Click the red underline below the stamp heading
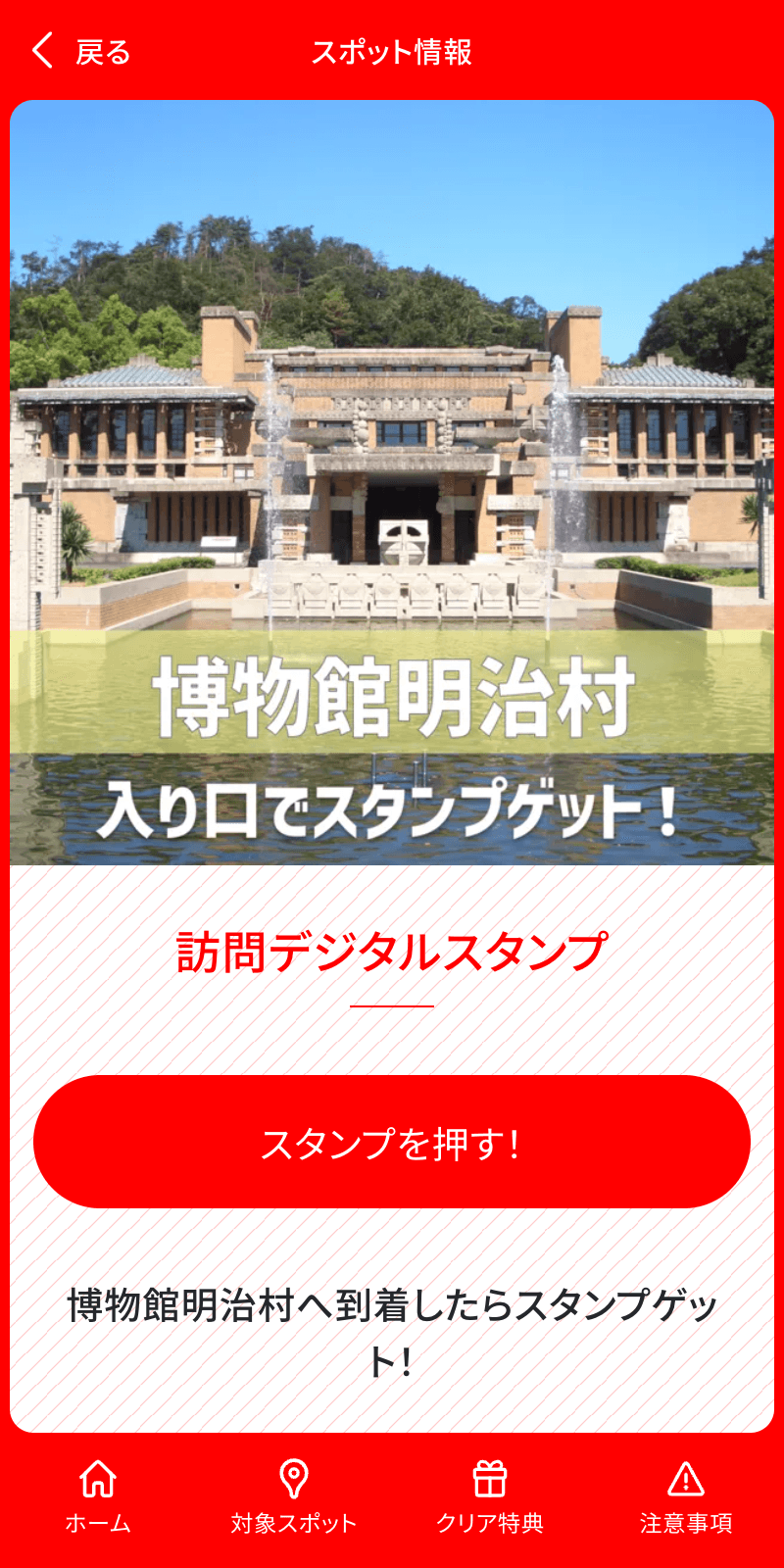 [x=392, y=1004]
